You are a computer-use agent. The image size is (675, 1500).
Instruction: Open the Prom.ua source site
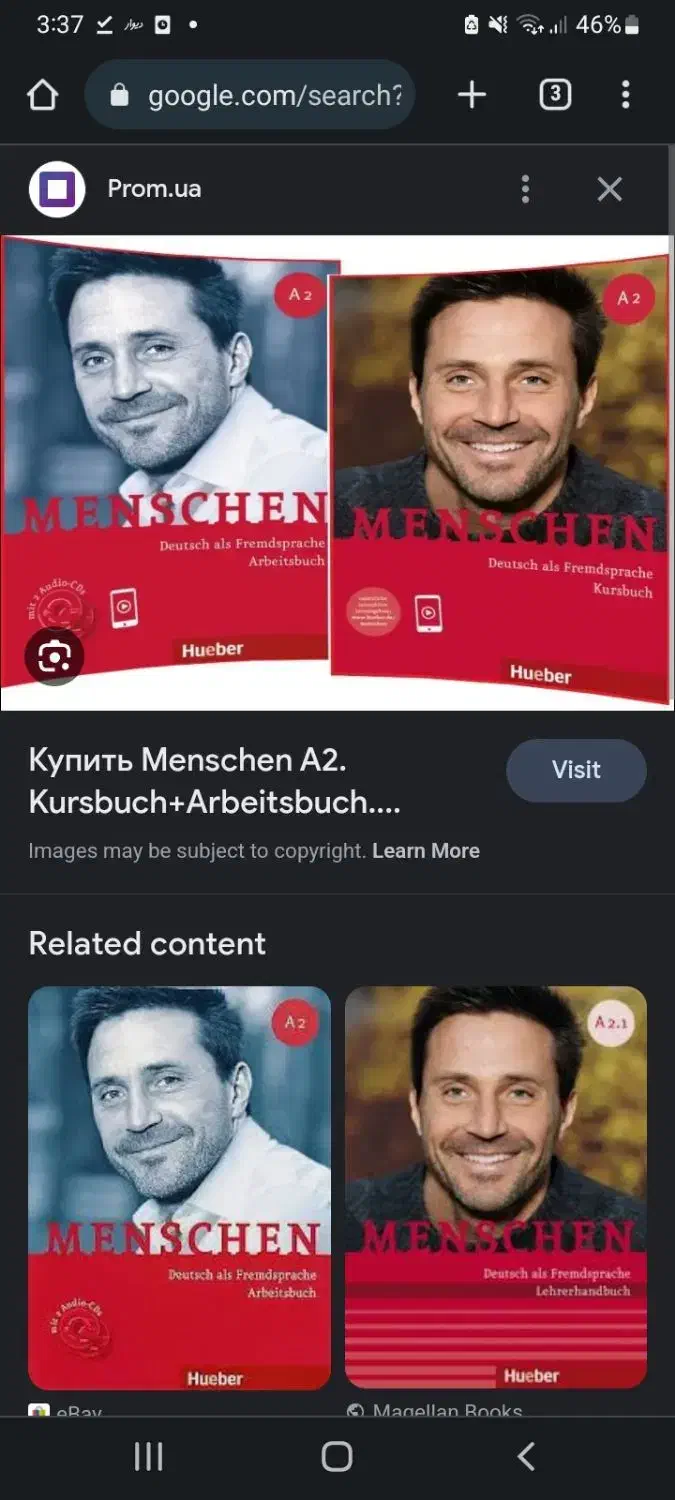pos(154,189)
